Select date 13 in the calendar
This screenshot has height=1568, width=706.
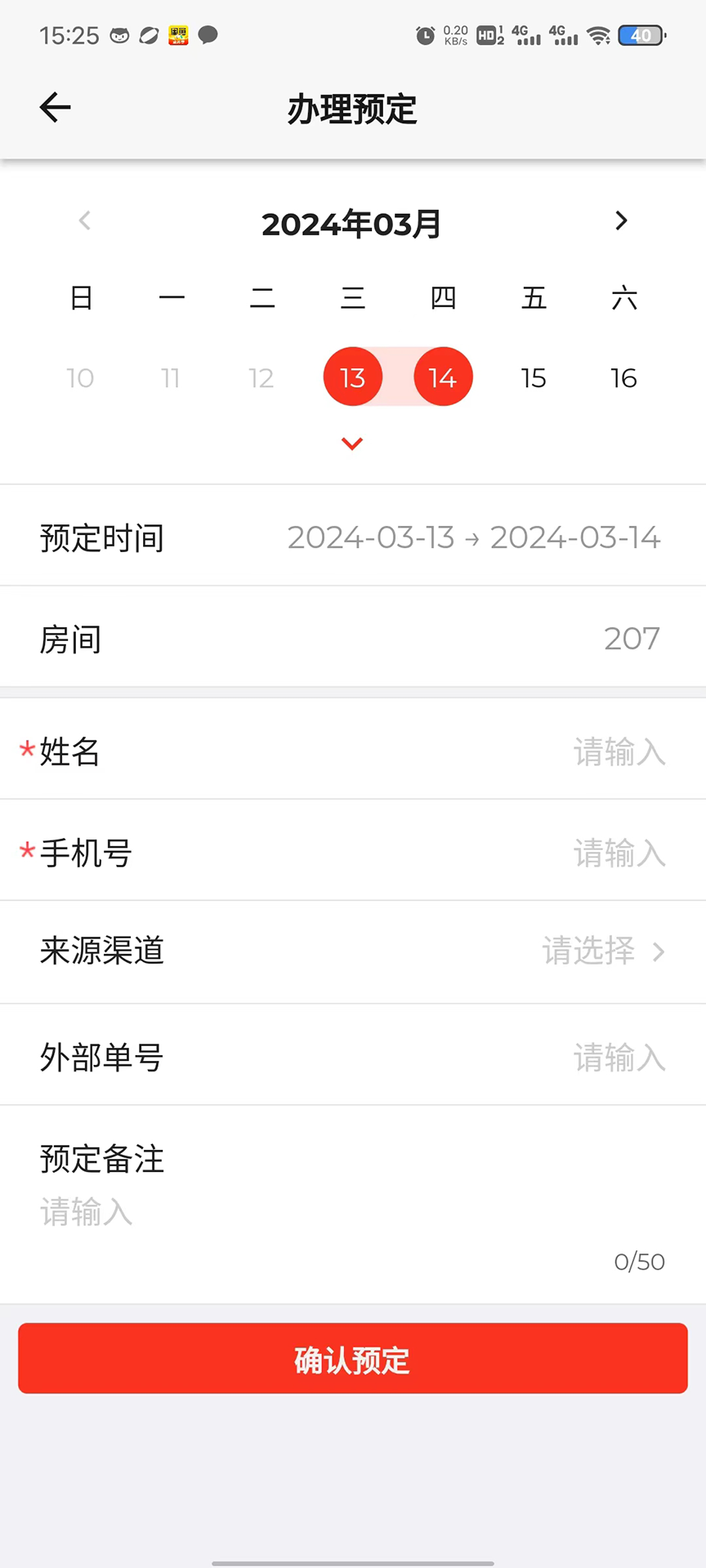coord(352,376)
